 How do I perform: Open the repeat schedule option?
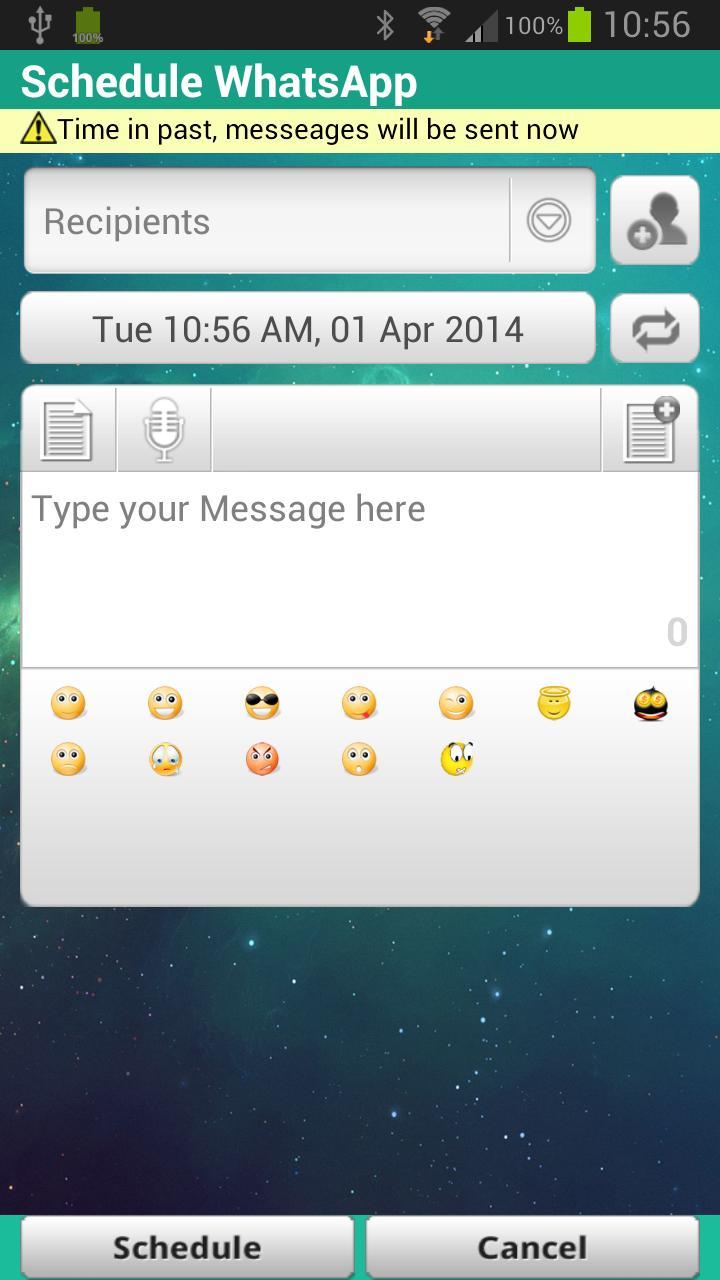(655, 329)
